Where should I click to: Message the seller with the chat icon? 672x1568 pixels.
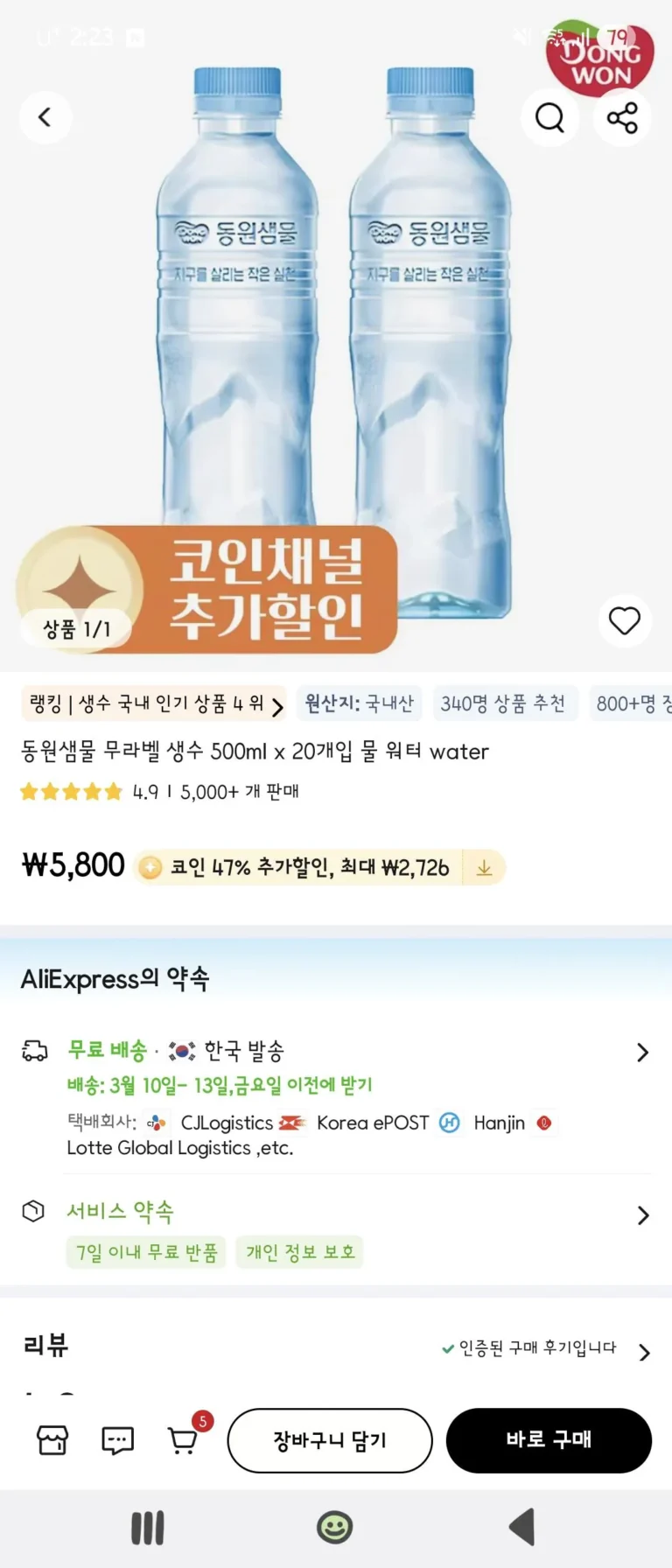point(117,1439)
